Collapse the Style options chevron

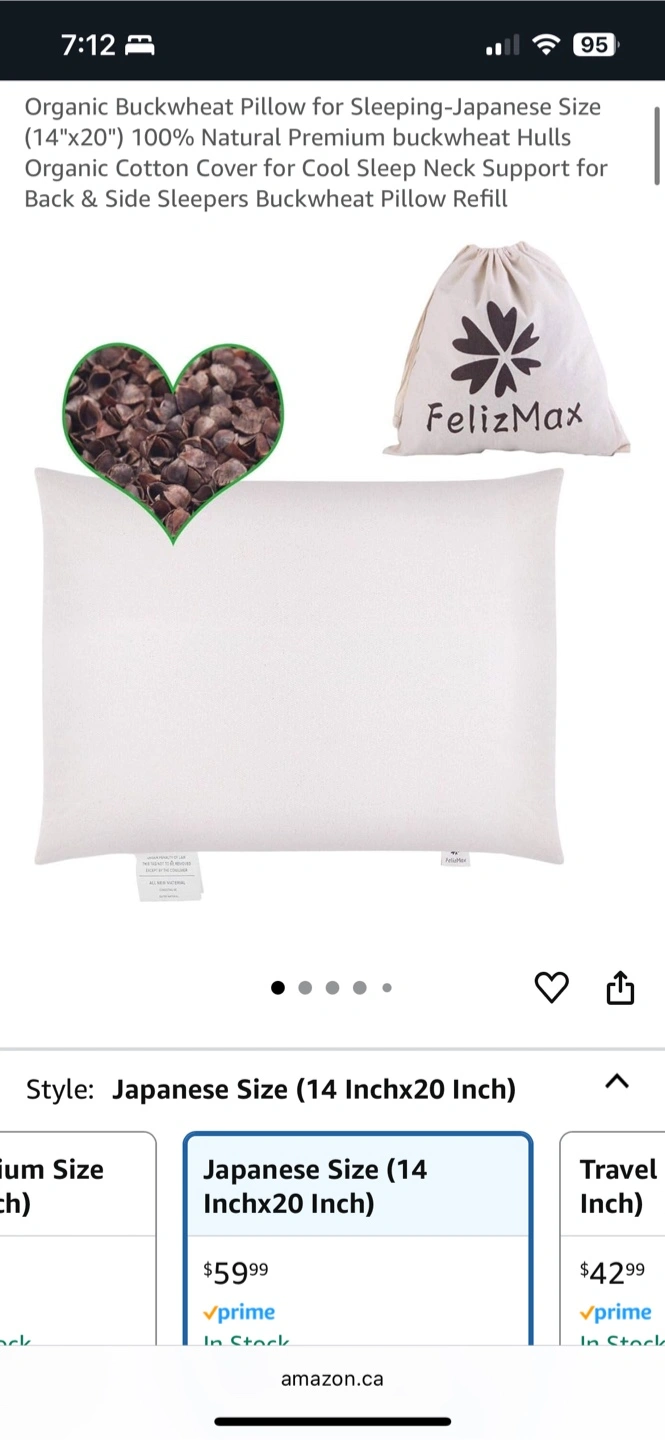point(617,1081)
